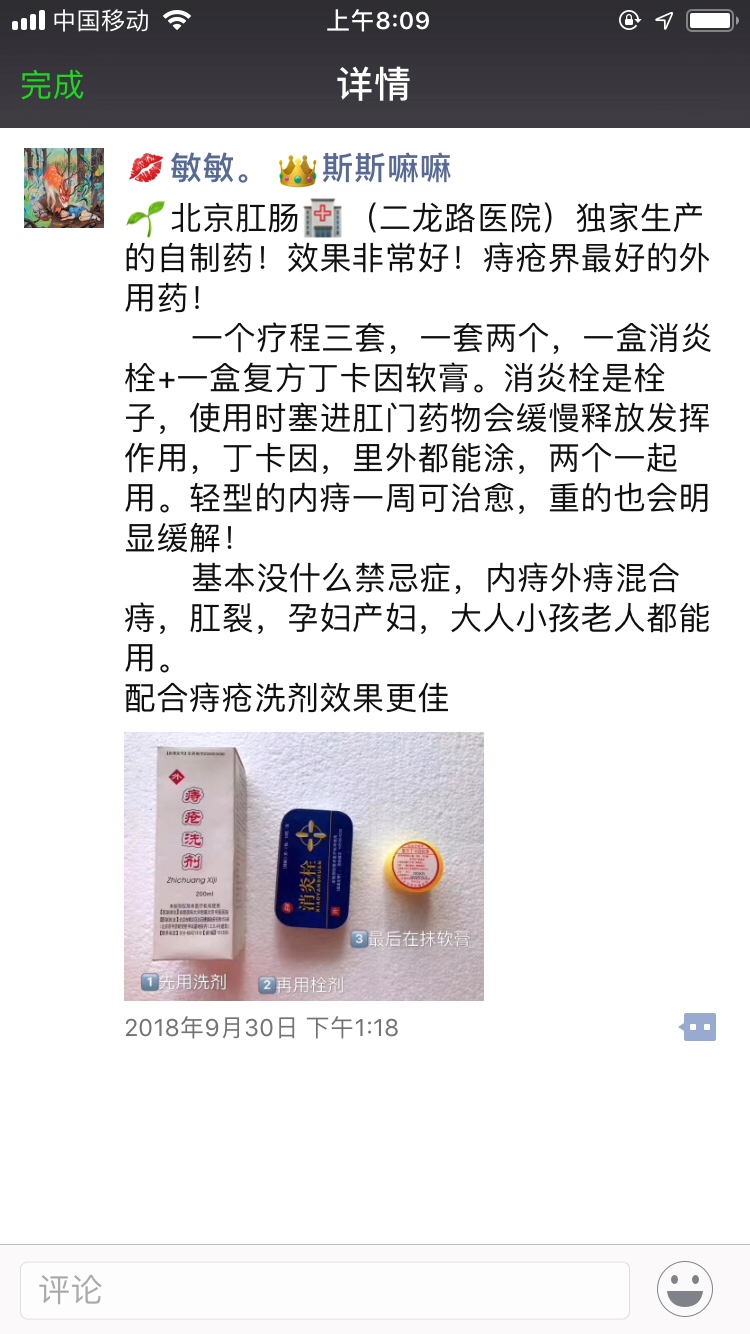
Task: View the posted medicine photo full size
Action: pyautogui.click(x=304, y=866)
